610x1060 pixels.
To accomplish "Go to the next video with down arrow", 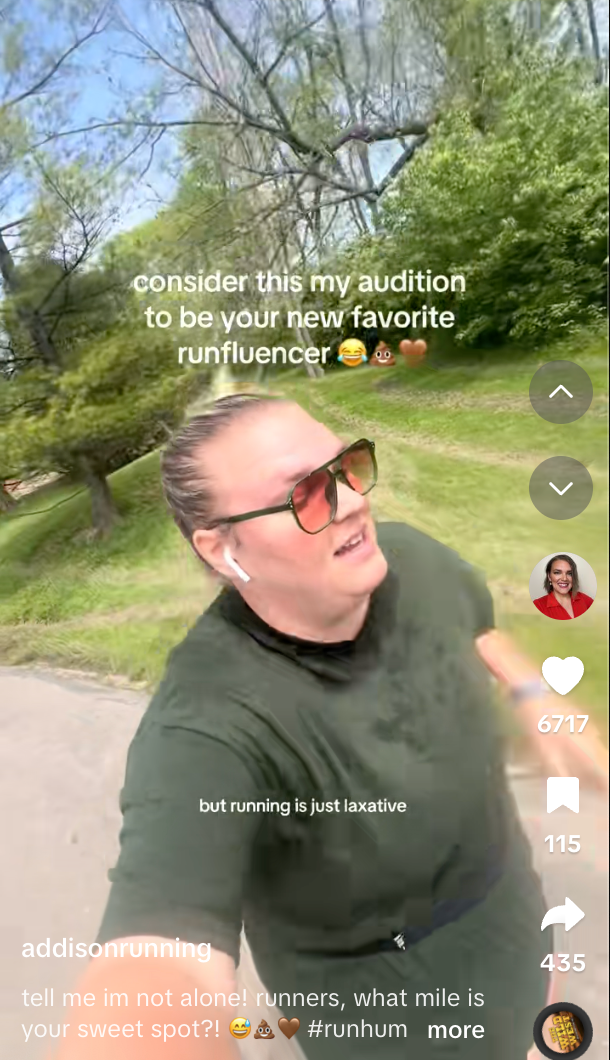I will coord(561,487).
